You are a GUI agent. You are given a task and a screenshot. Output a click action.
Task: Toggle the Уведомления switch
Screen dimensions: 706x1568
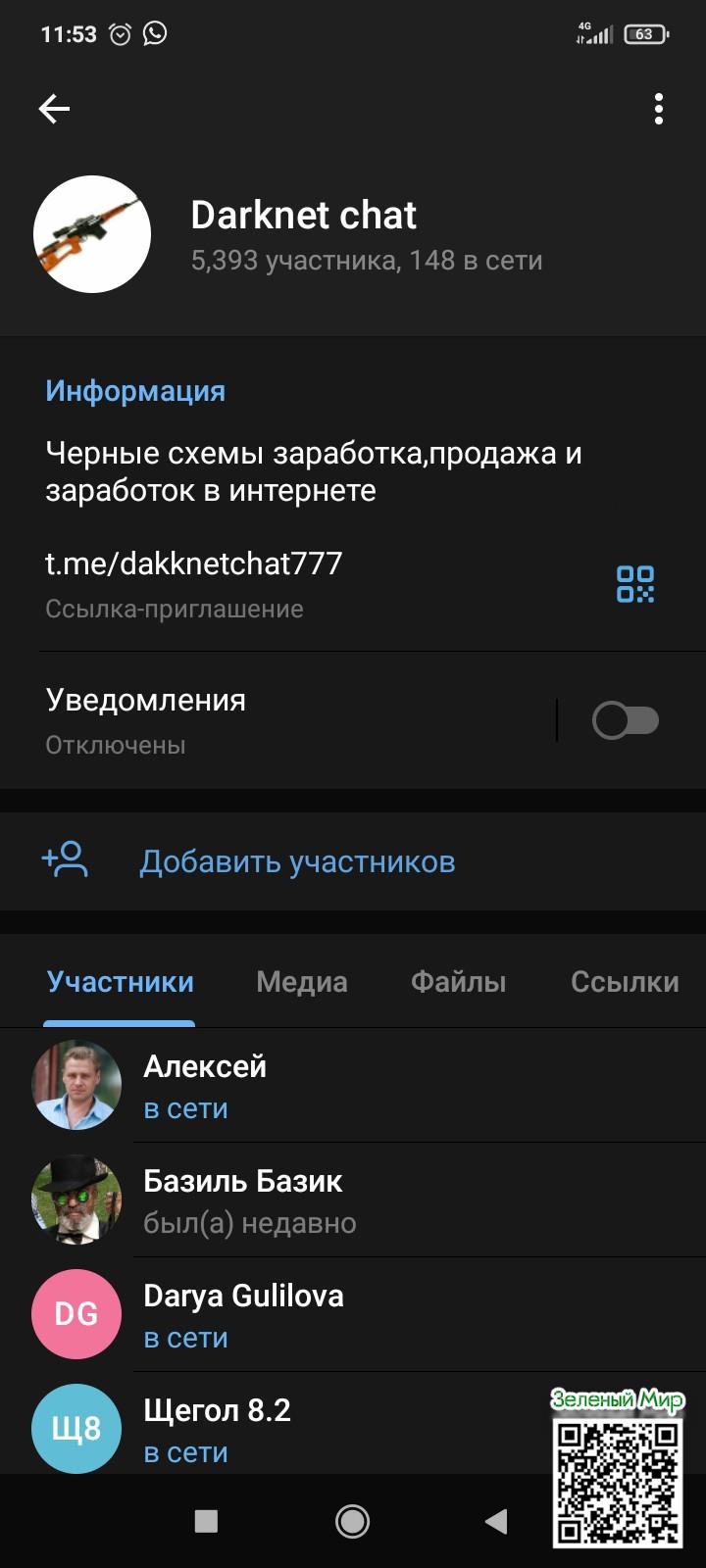(625, 721)
